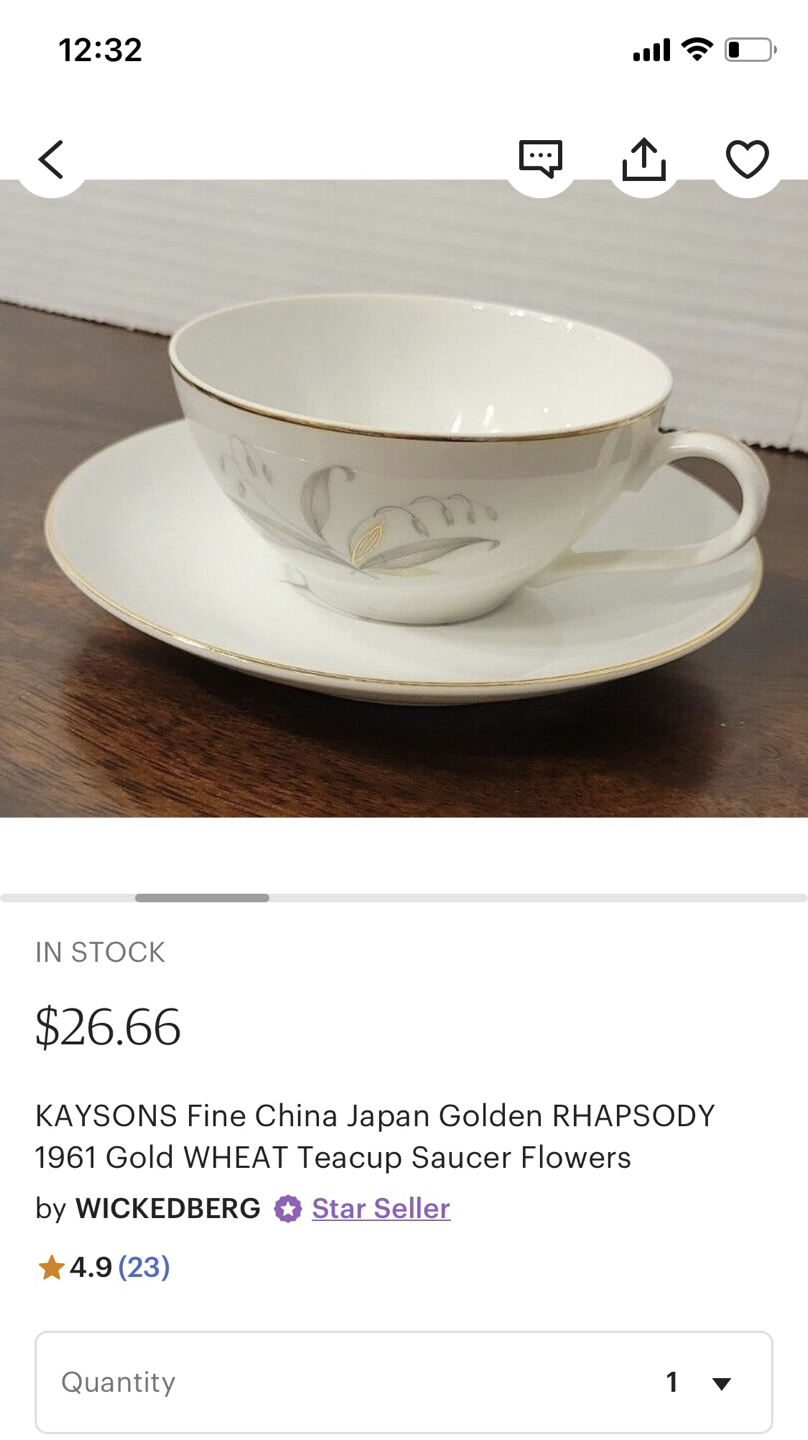Open the Star Seller link
Screen dimensions: 808x1440
click(x=379, y=1208)
